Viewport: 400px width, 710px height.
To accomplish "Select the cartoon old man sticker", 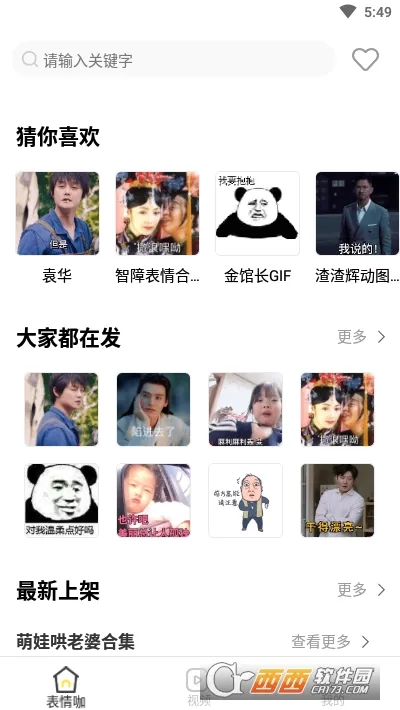I will coord(246,500).
